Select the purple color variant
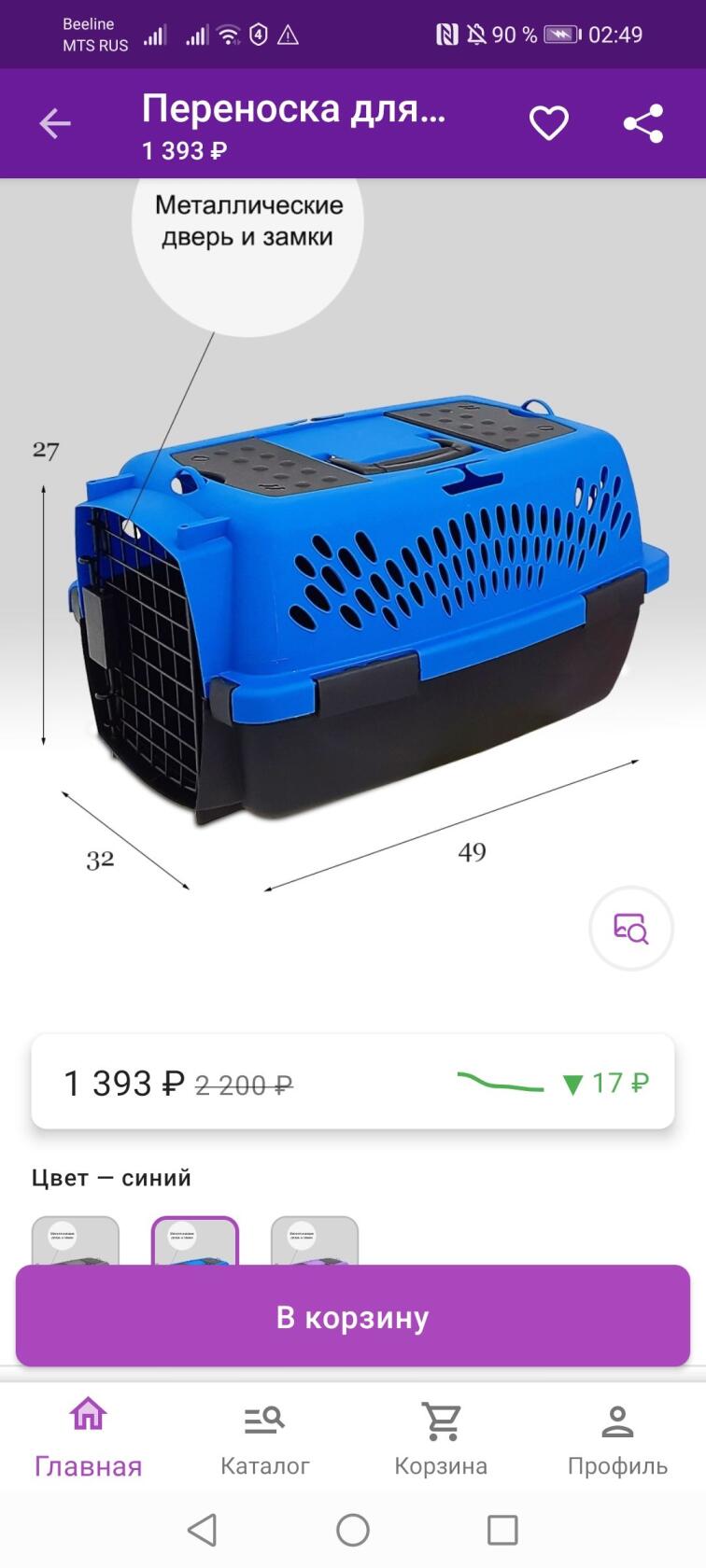Image resolution: width=706 pixels, height=1568 pixels. click(x=315, y=1240)
